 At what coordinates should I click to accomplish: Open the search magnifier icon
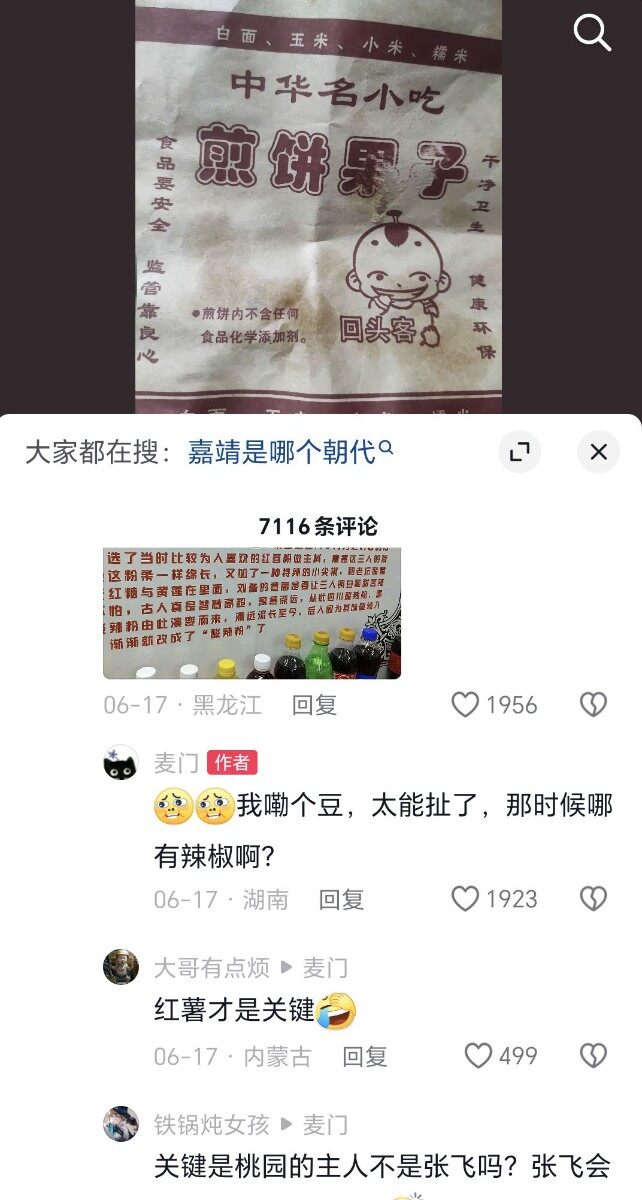coord(592,33)
